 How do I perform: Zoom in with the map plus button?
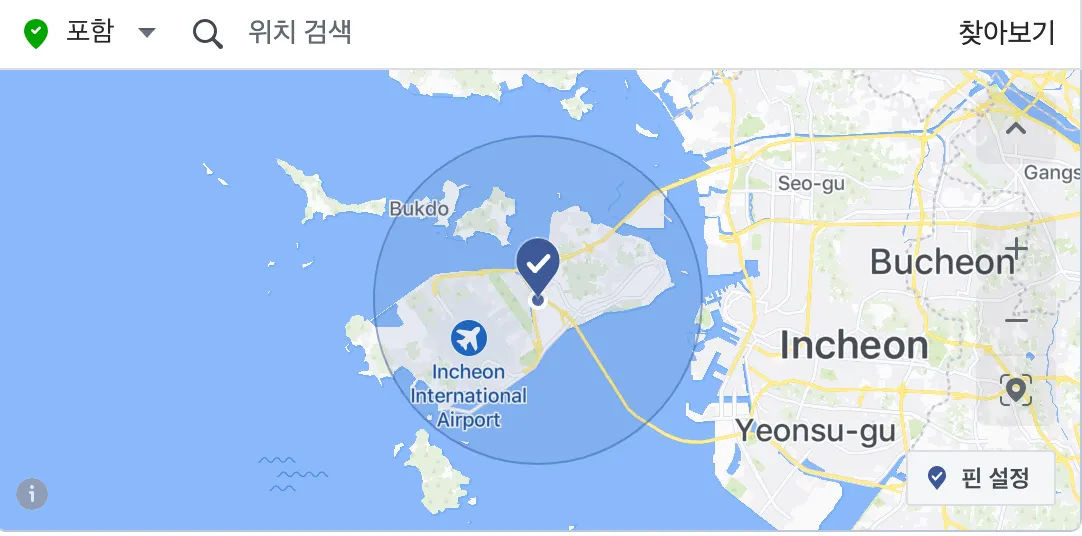tap(1016, 247)
